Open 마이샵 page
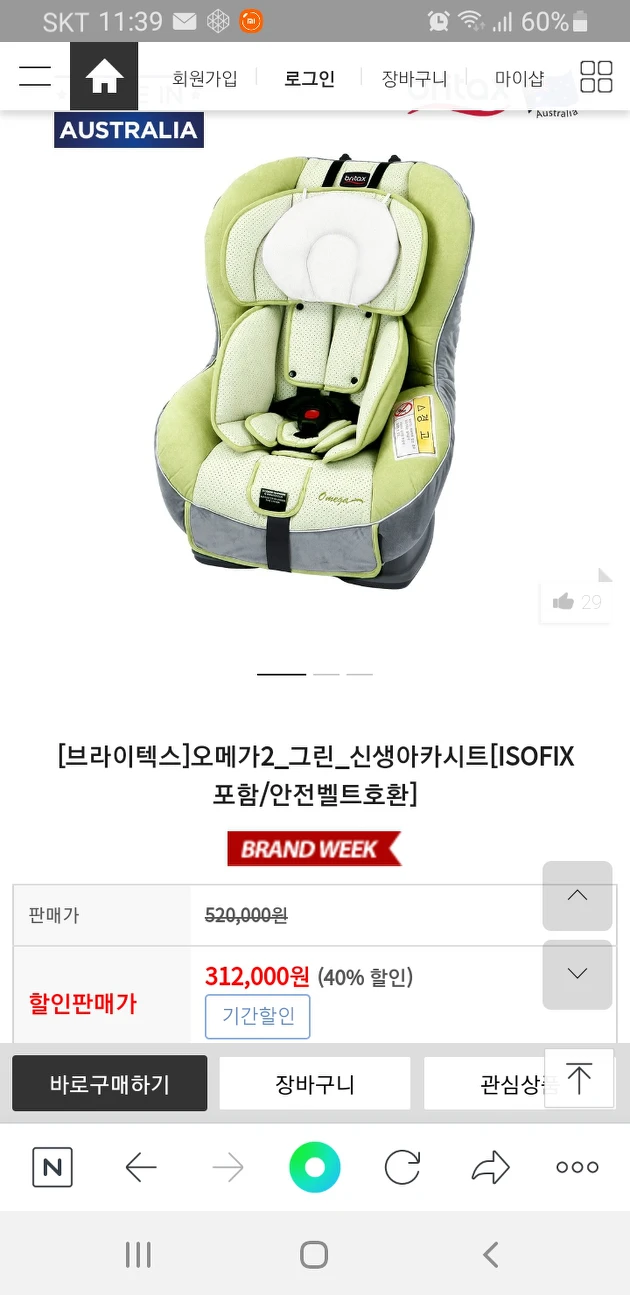 click(519, 78)
